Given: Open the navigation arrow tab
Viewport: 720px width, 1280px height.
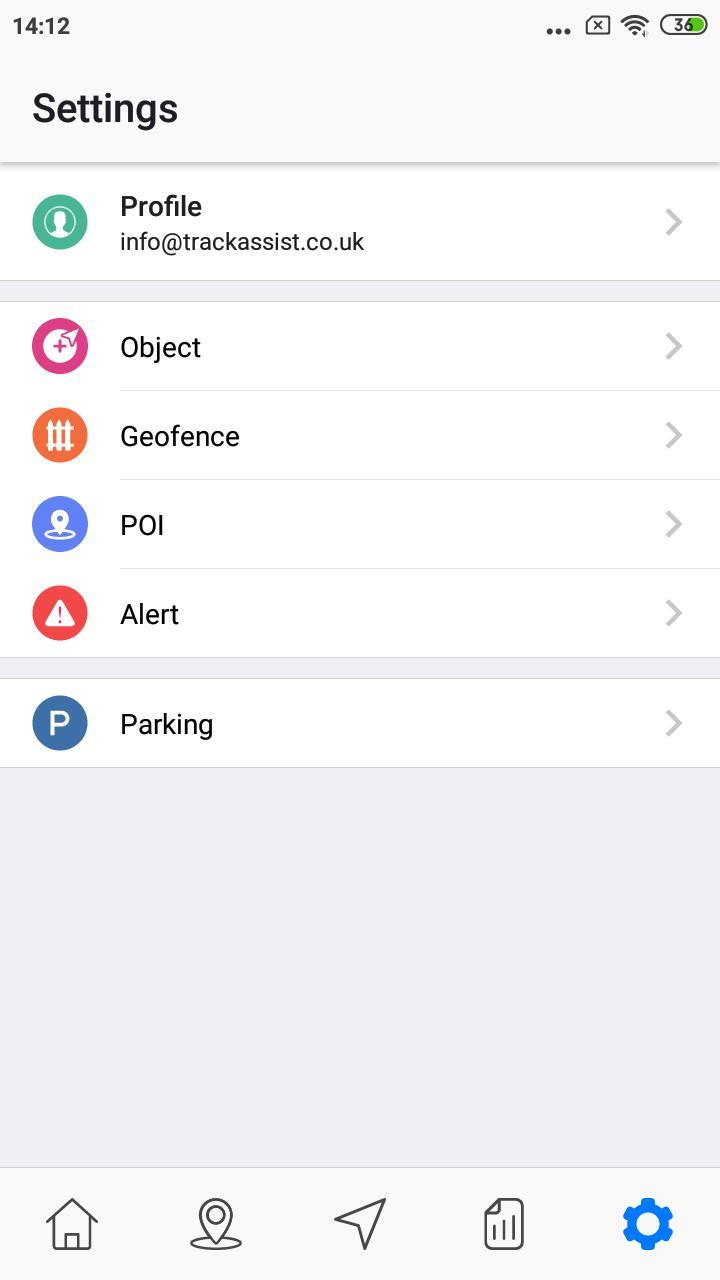Looking at the screenshot, I should point(360,1222).
